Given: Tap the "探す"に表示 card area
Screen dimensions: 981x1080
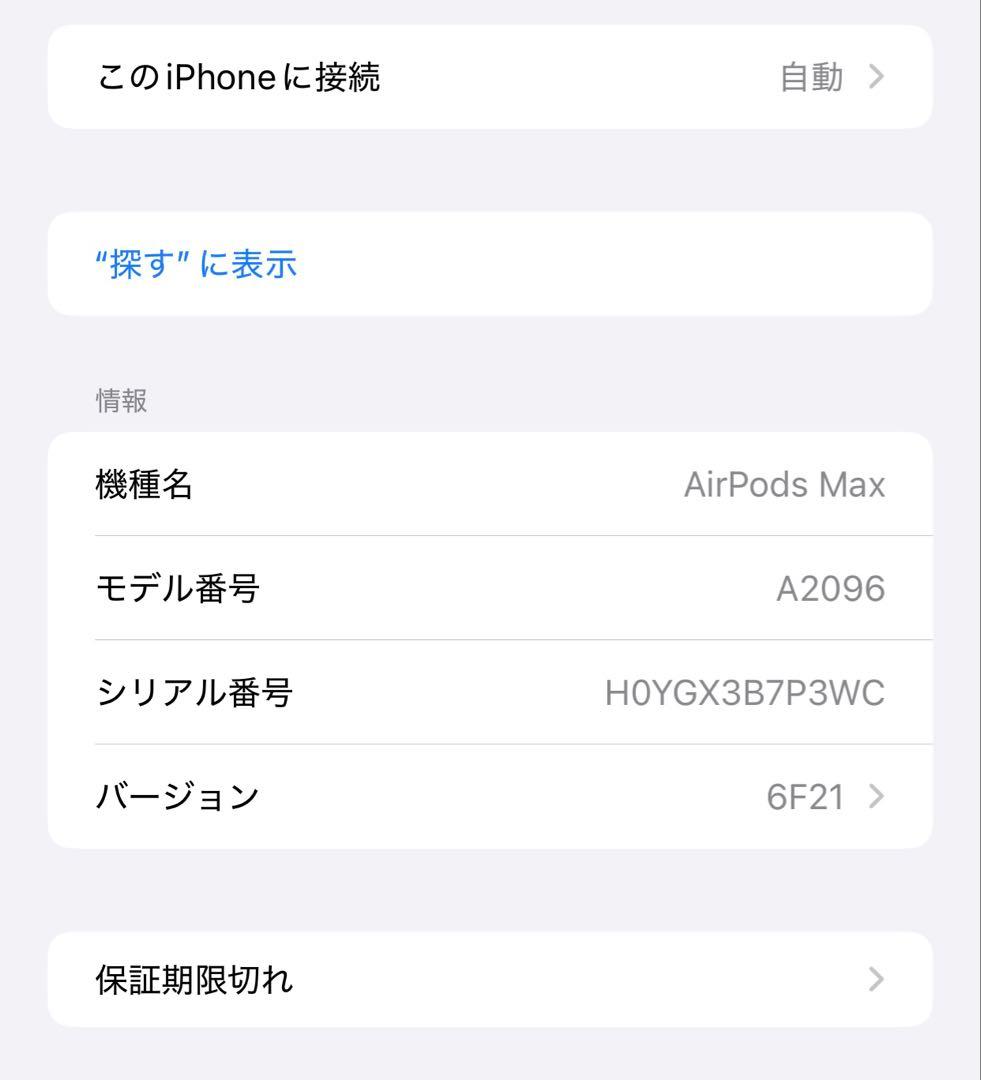Looking at the screenshot, I should click(490, 265).
